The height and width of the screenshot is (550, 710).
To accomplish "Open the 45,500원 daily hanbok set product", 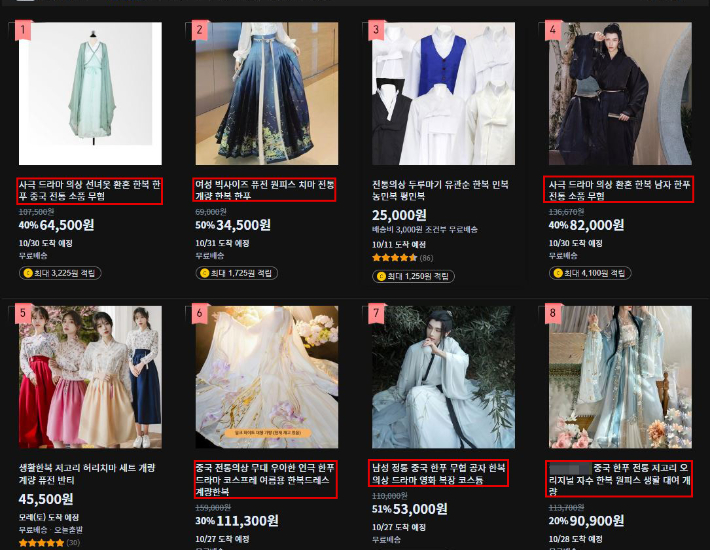I will (x=91, y=378).
